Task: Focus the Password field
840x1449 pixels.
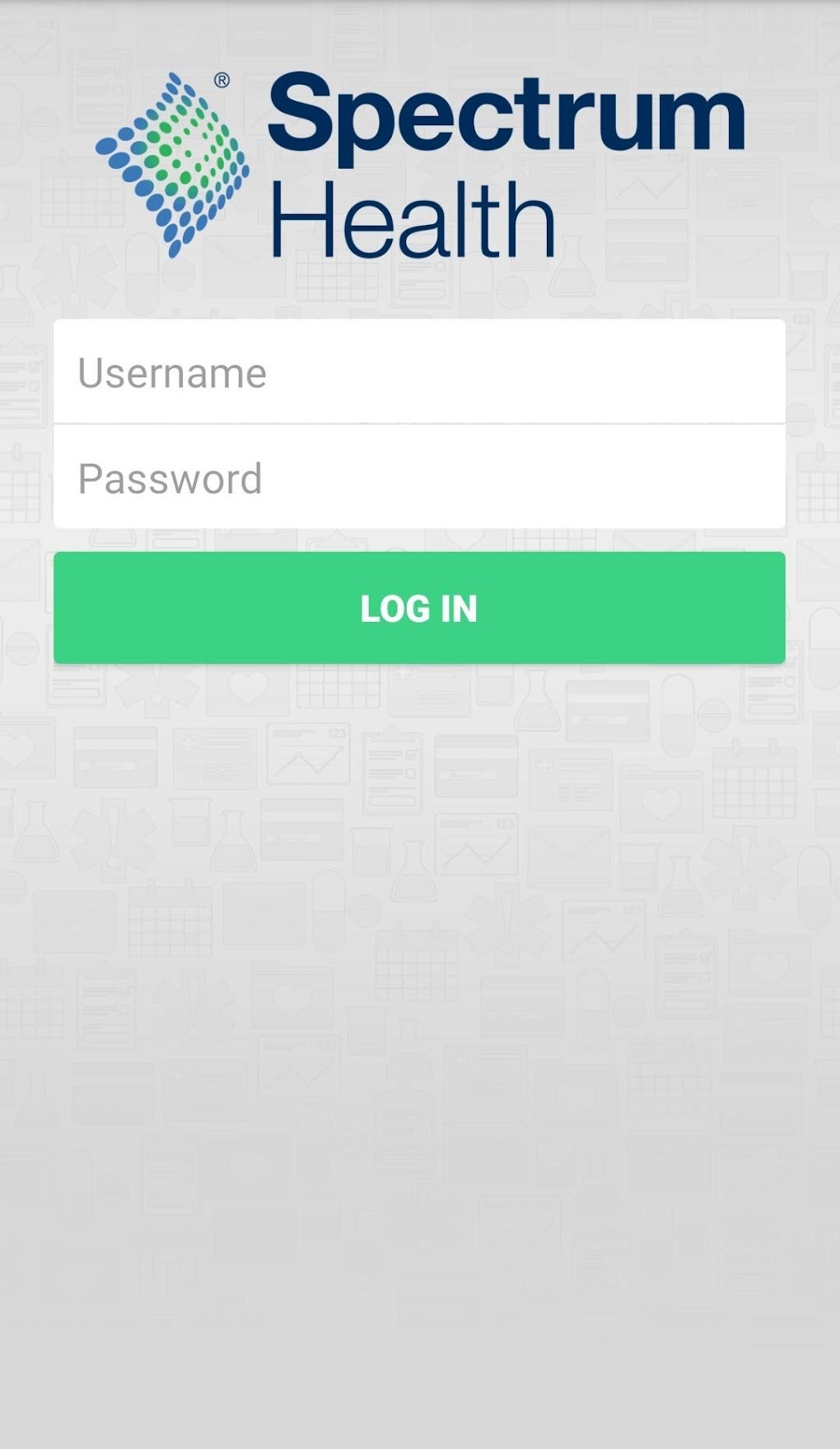Action: tap(419, 477)
